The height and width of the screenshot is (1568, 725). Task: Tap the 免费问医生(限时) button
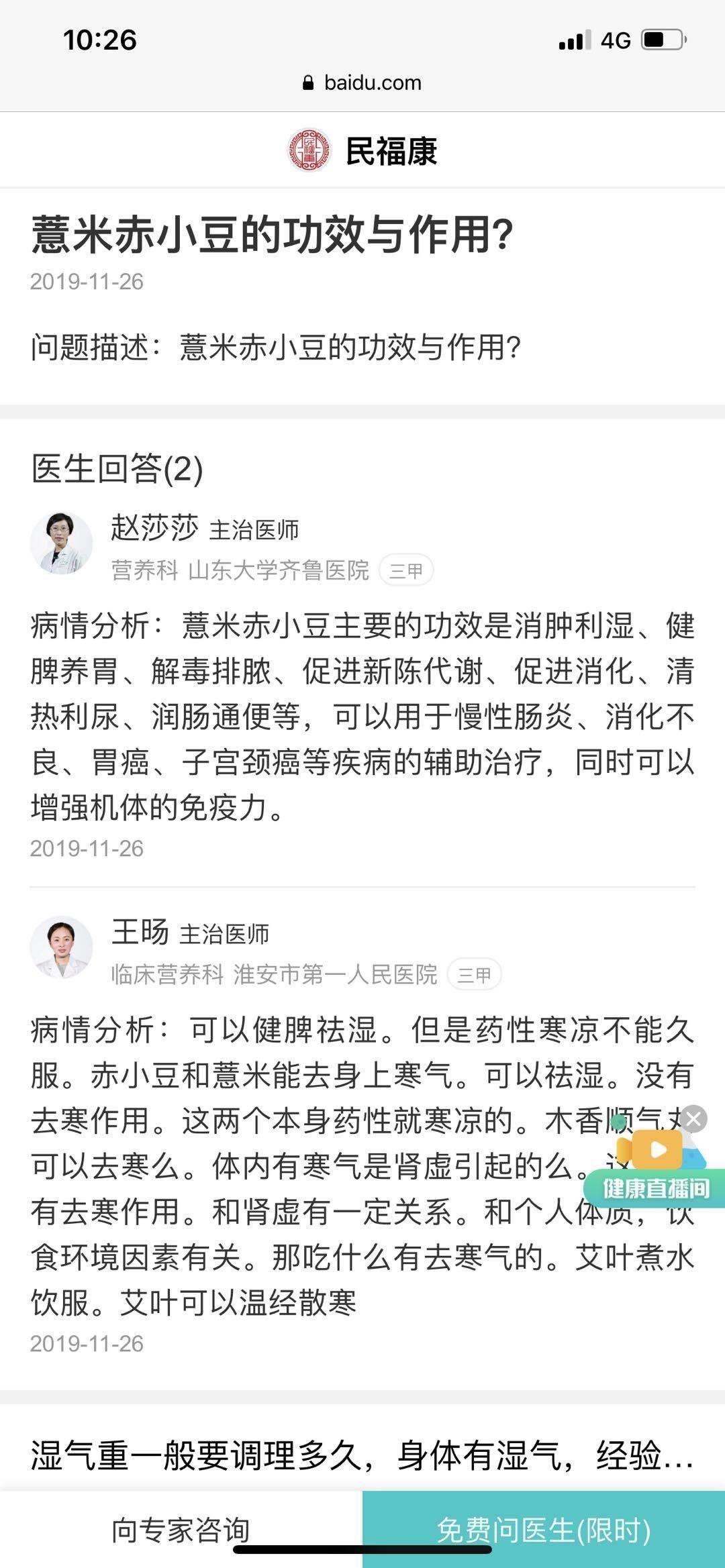(x=544, y=1530)
